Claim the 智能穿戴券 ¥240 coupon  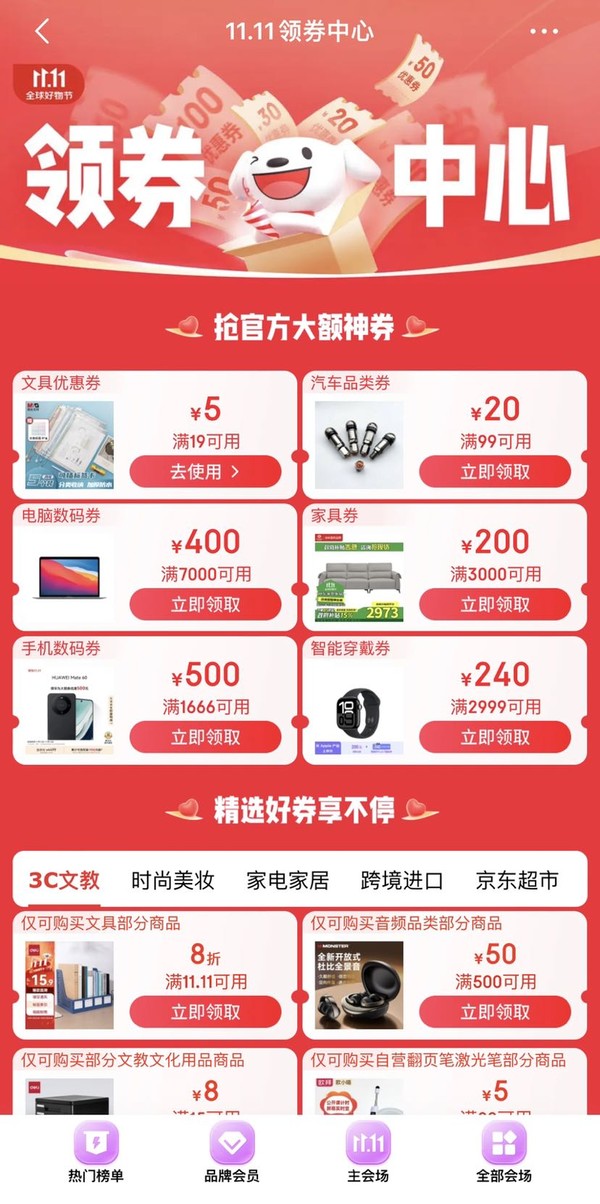[495, 737]
